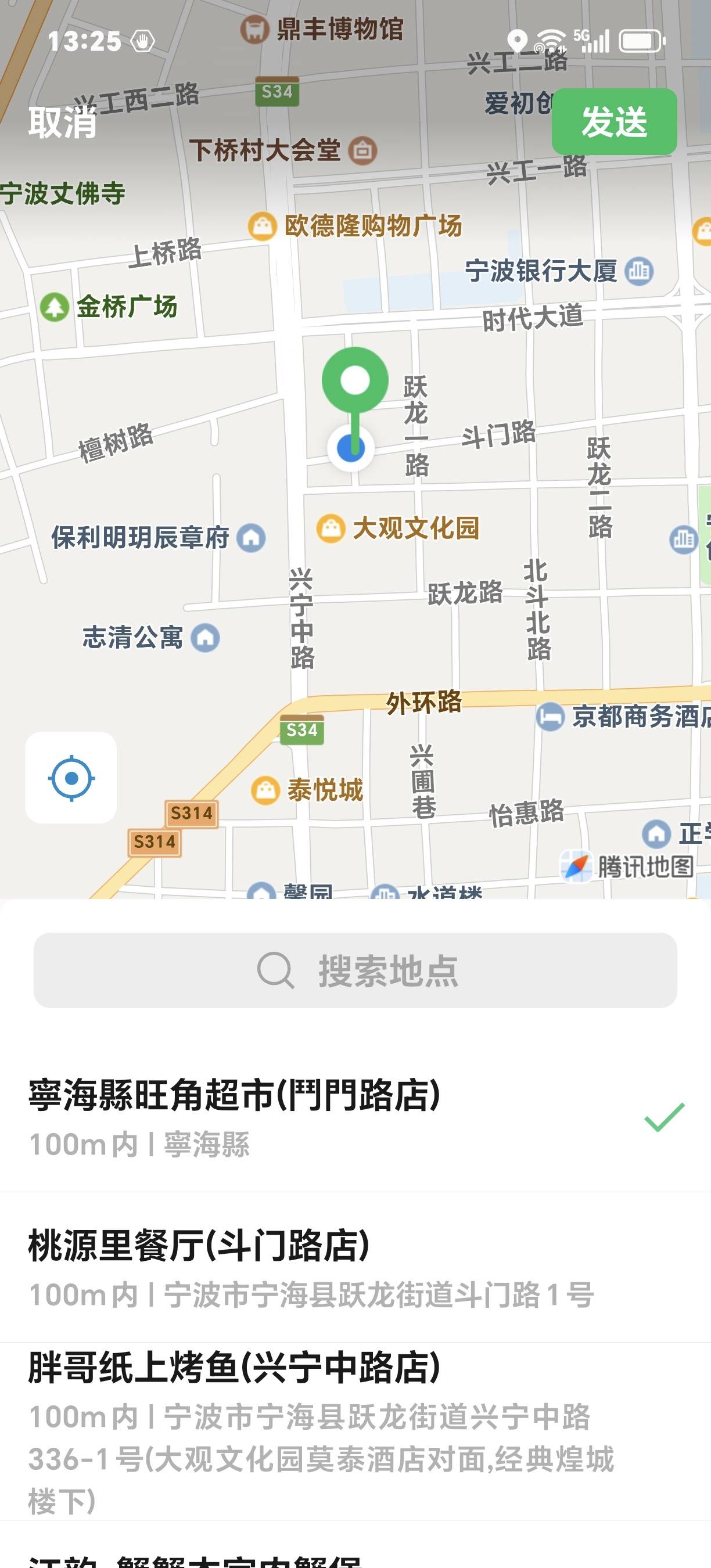Open the 搜索地点 search box
Viewport: 711px width, 1568px height.
(355, 970)
